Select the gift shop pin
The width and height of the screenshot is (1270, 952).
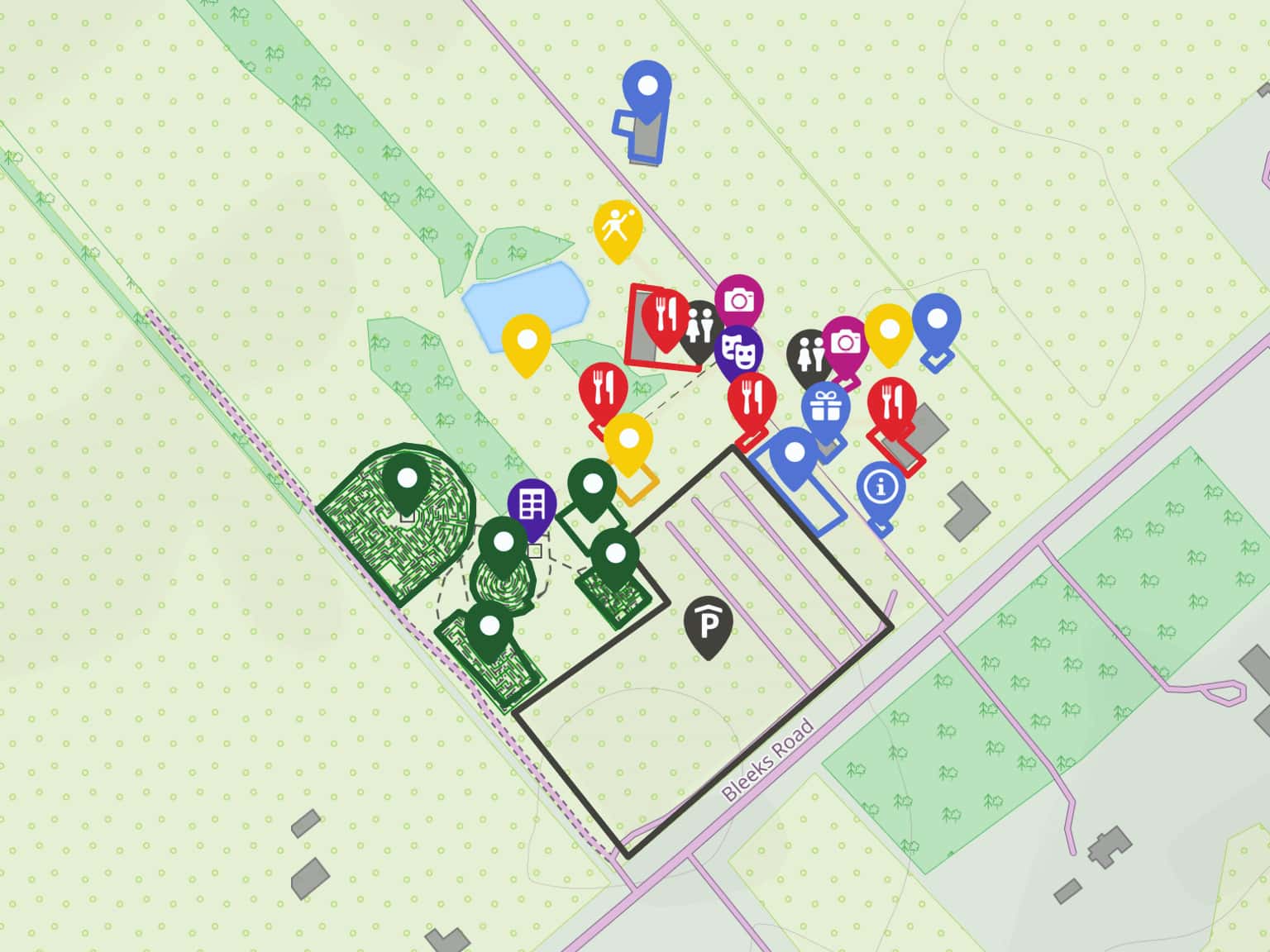point(824,407)
